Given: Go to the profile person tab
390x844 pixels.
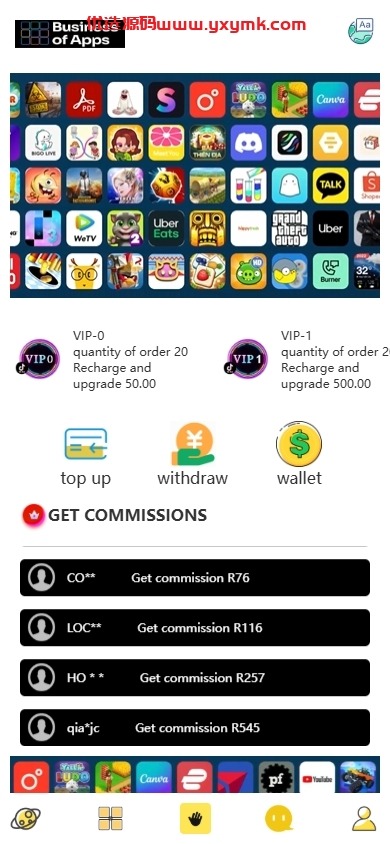Looking at the screenshot, I should (364, 819).
